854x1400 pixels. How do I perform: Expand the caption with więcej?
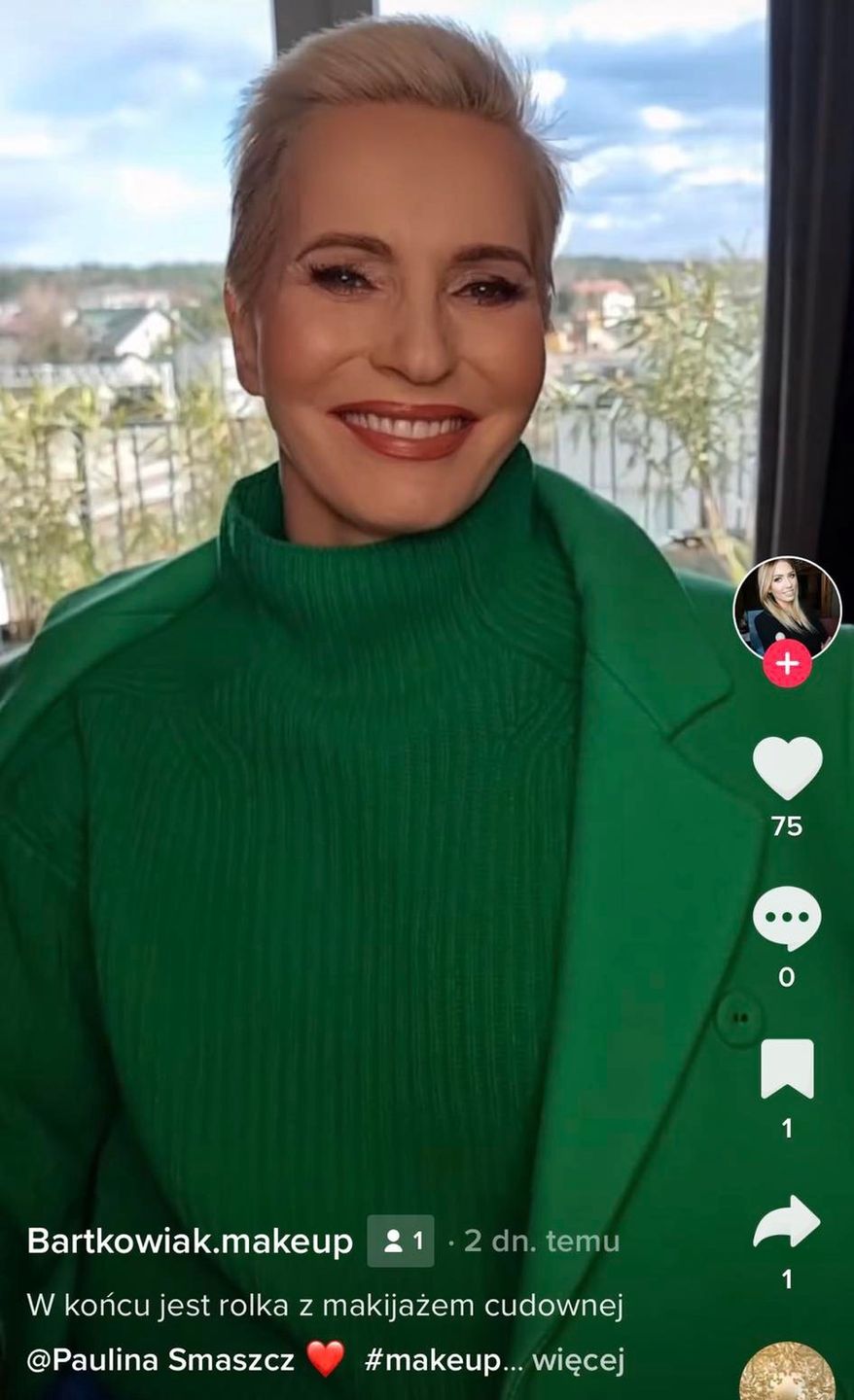pos(578,1359)
